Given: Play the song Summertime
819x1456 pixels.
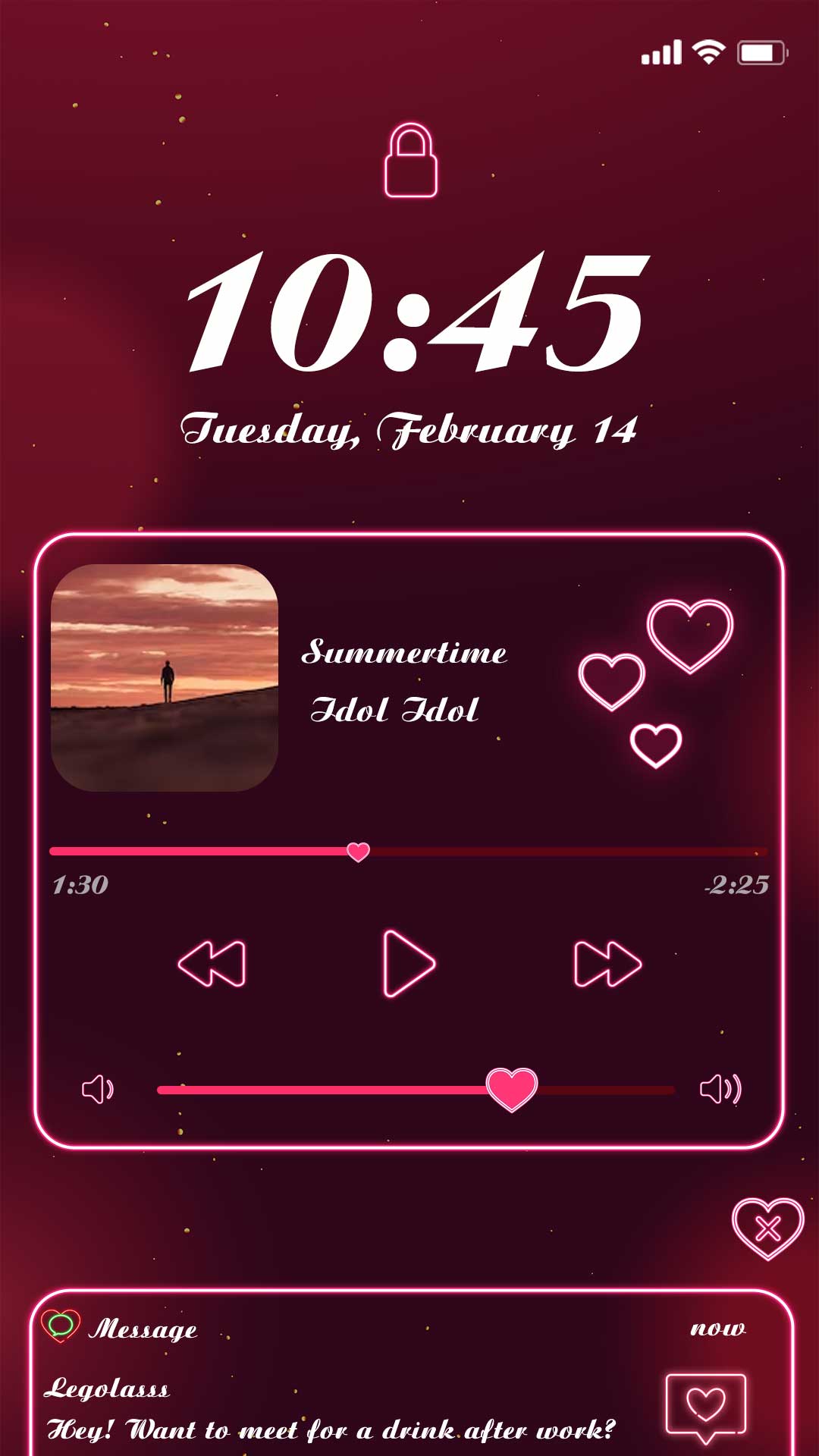Looking at the screenshot, I should coord(409,963).
